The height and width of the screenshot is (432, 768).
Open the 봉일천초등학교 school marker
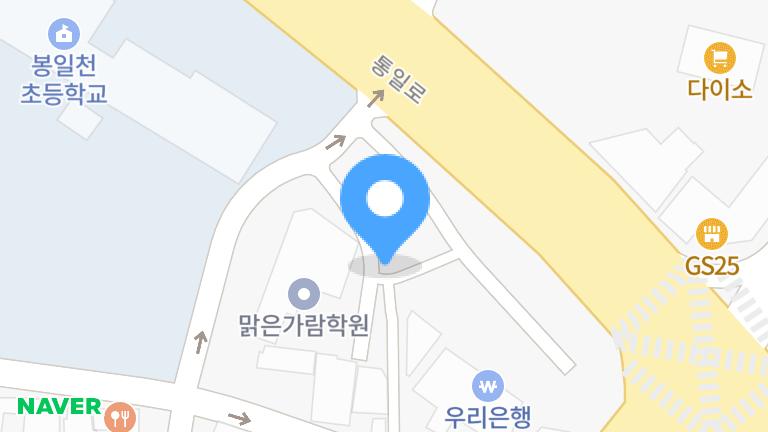(64, 33)
